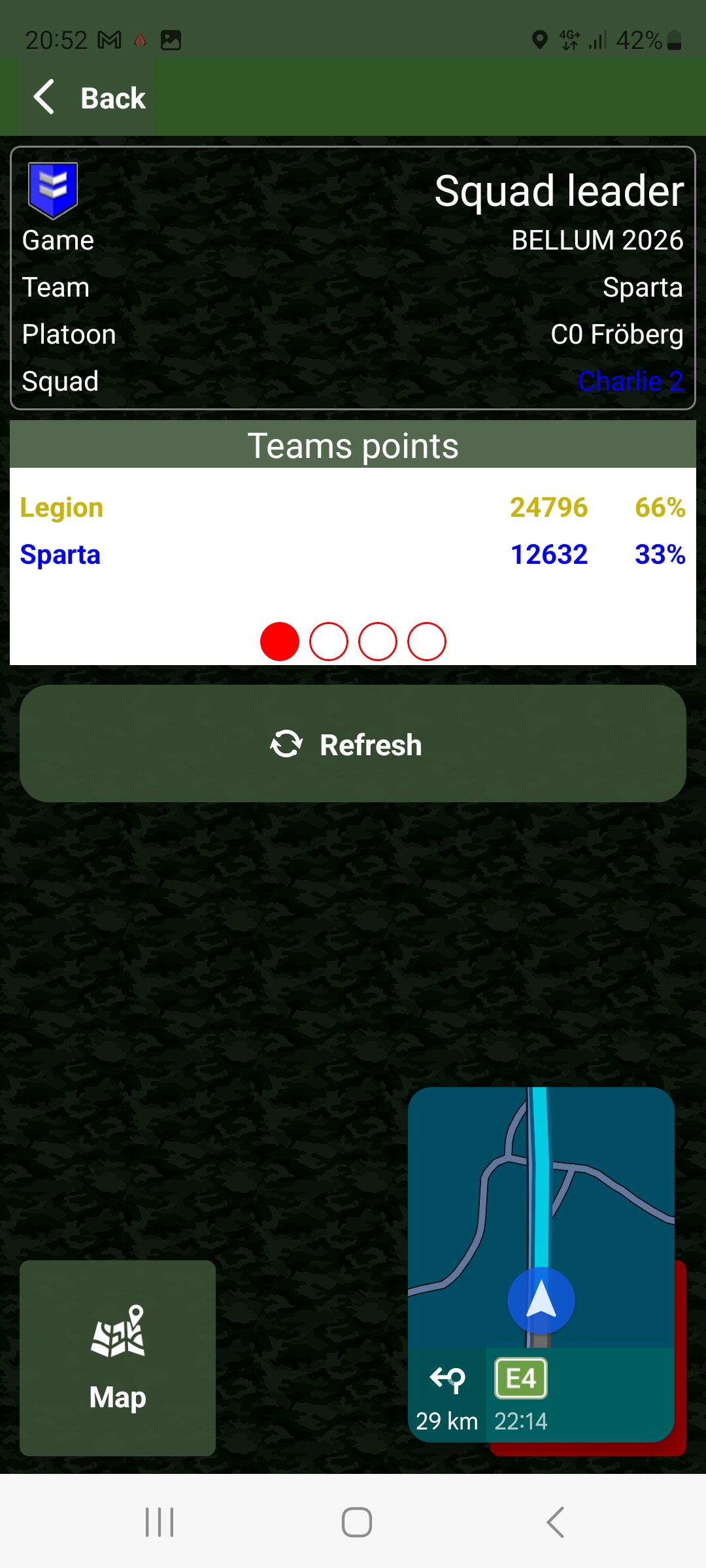Select the third page indicator dot
Viewport: 706px width, 1568px height.
point(378,642)
